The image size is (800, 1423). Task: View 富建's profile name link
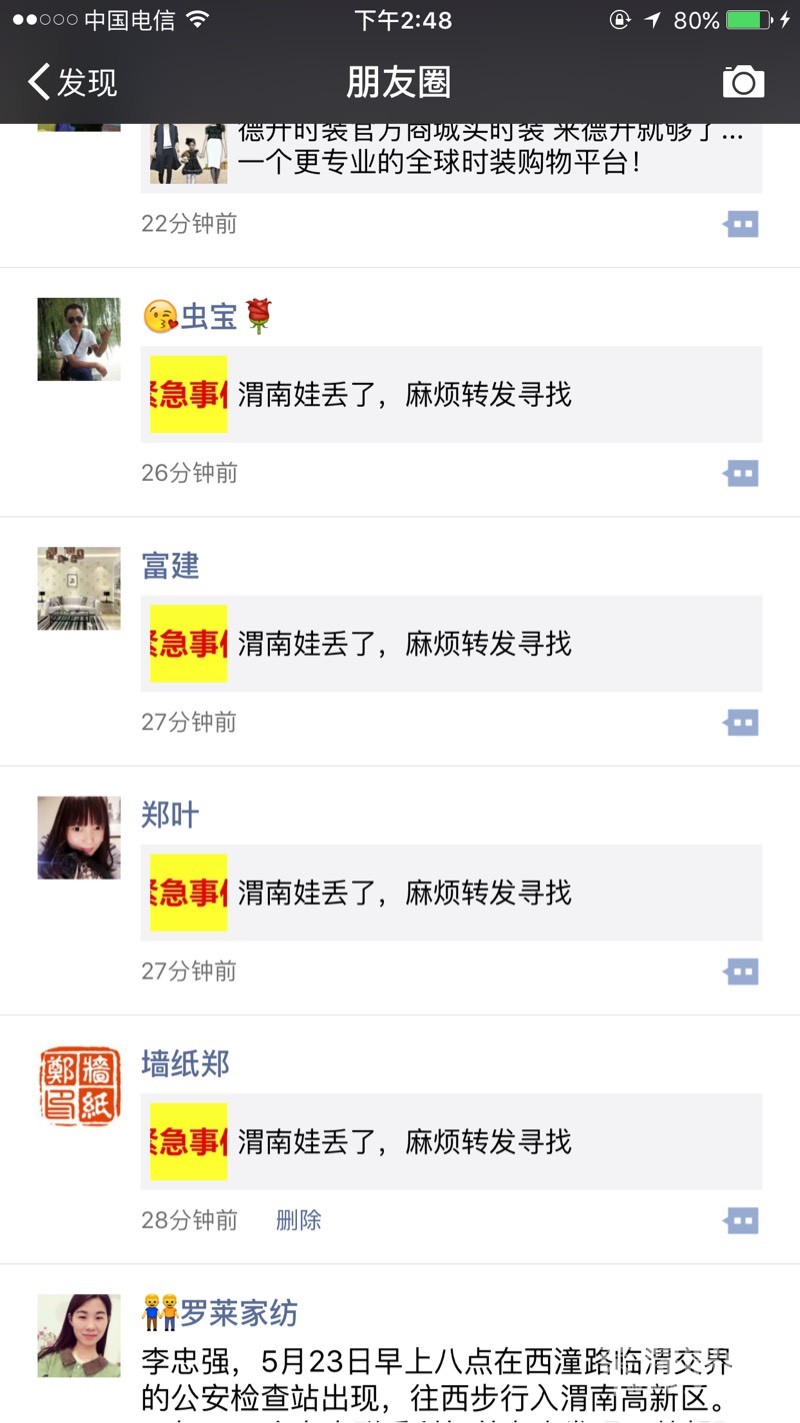pos(170,566)
